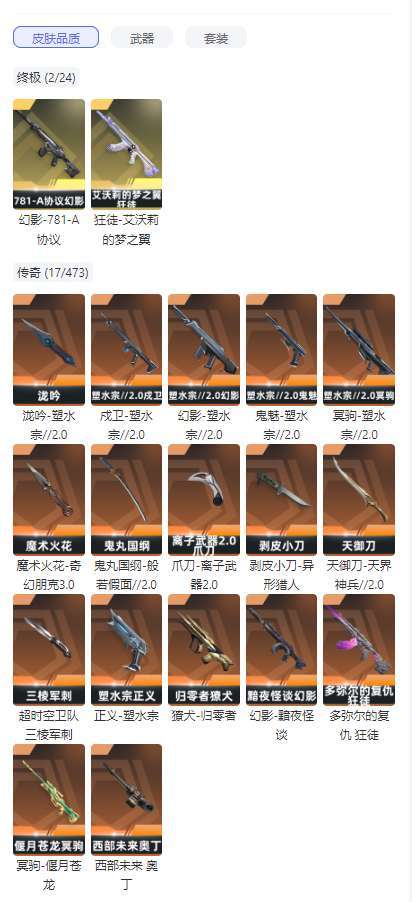
Task: Switch to the 套装 tab
Action: click(216, 37)
